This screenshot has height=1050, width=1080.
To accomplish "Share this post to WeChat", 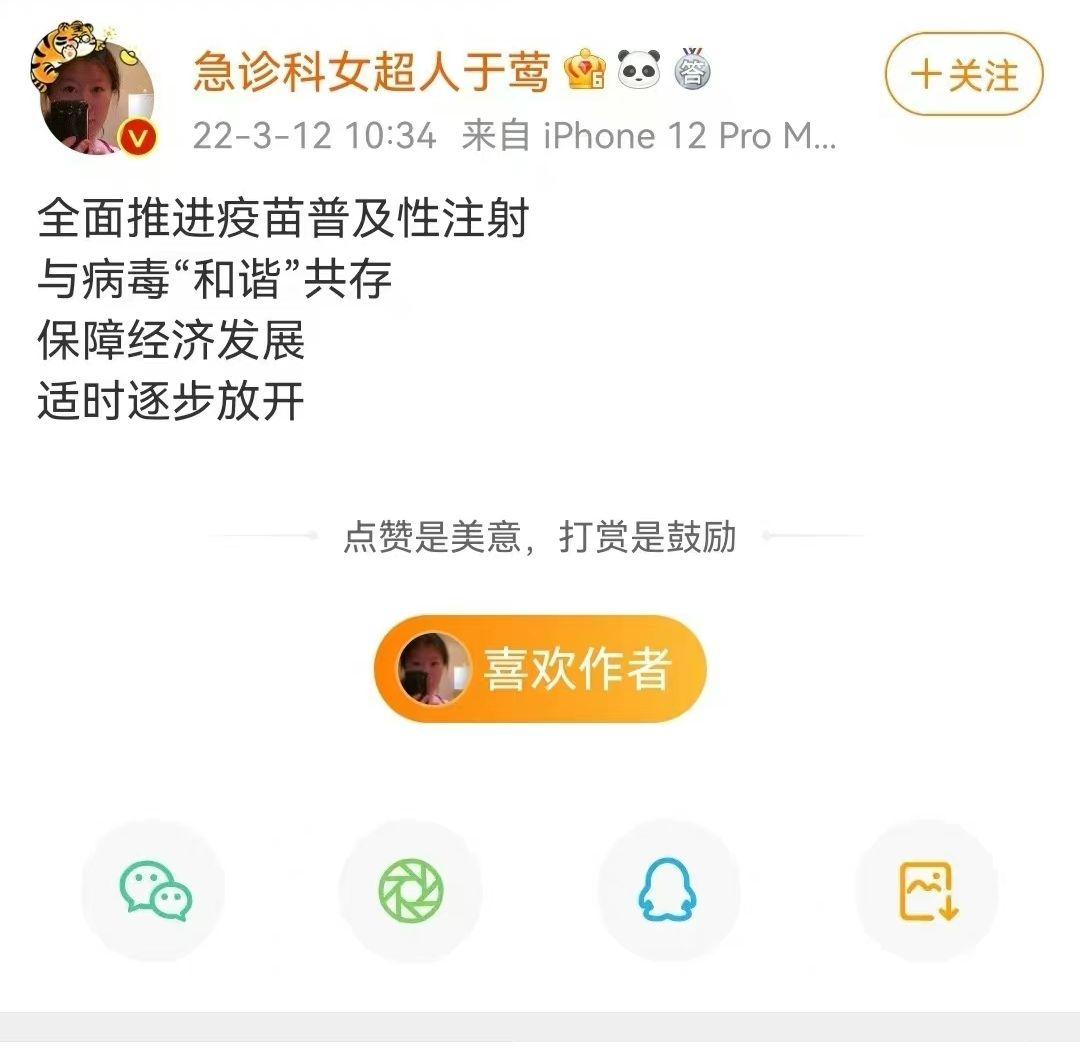I will pos(154,891).
